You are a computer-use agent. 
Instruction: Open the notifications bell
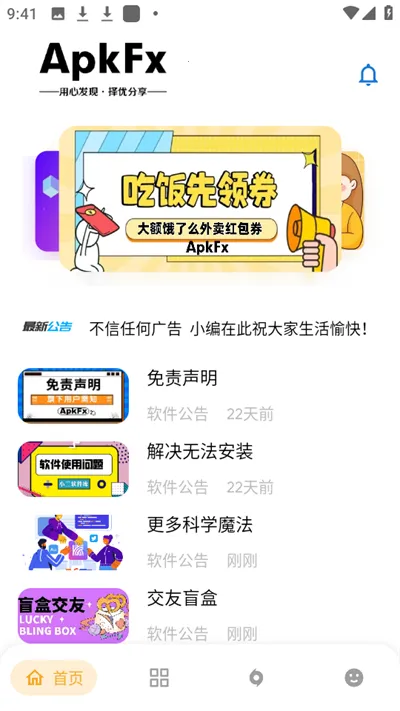pyautogui.click(x=368, y=75)
